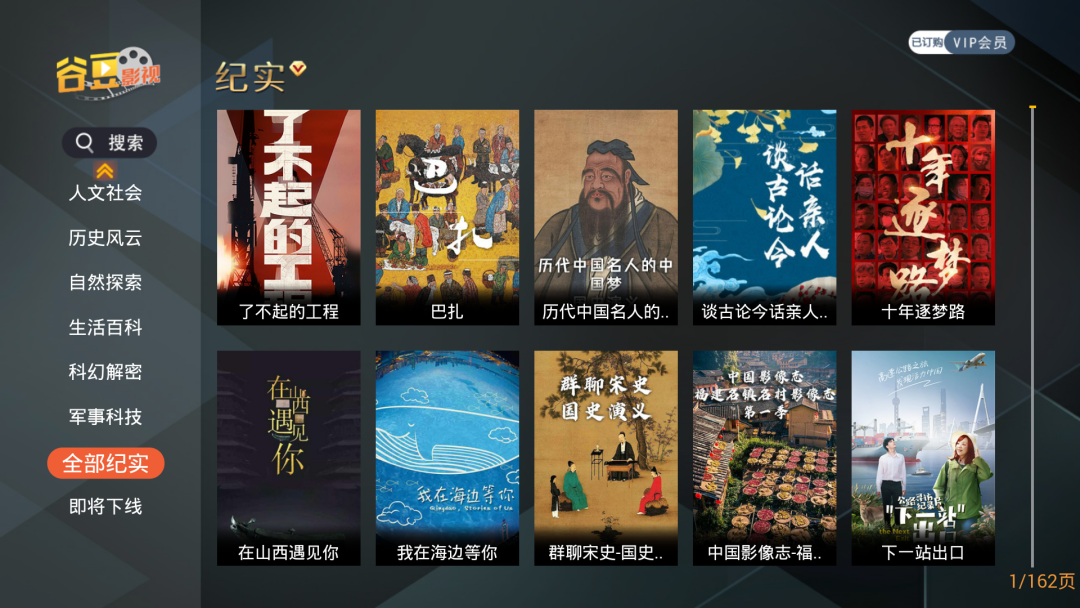Open the 搜索 search button
Image resolution: width=1080 pixels, height=608 pixels.
click(109, 143)
